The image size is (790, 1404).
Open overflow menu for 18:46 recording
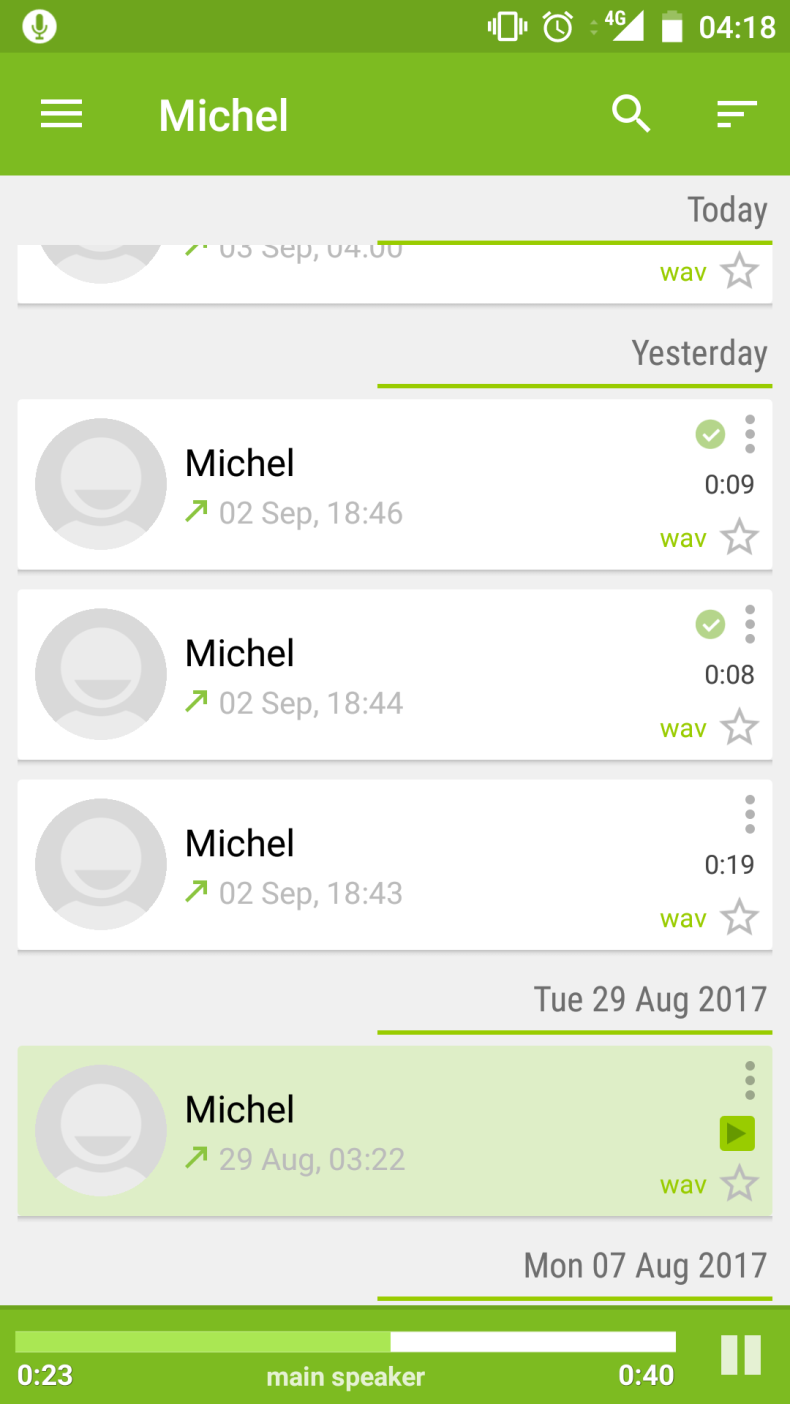tap(750, 434)
